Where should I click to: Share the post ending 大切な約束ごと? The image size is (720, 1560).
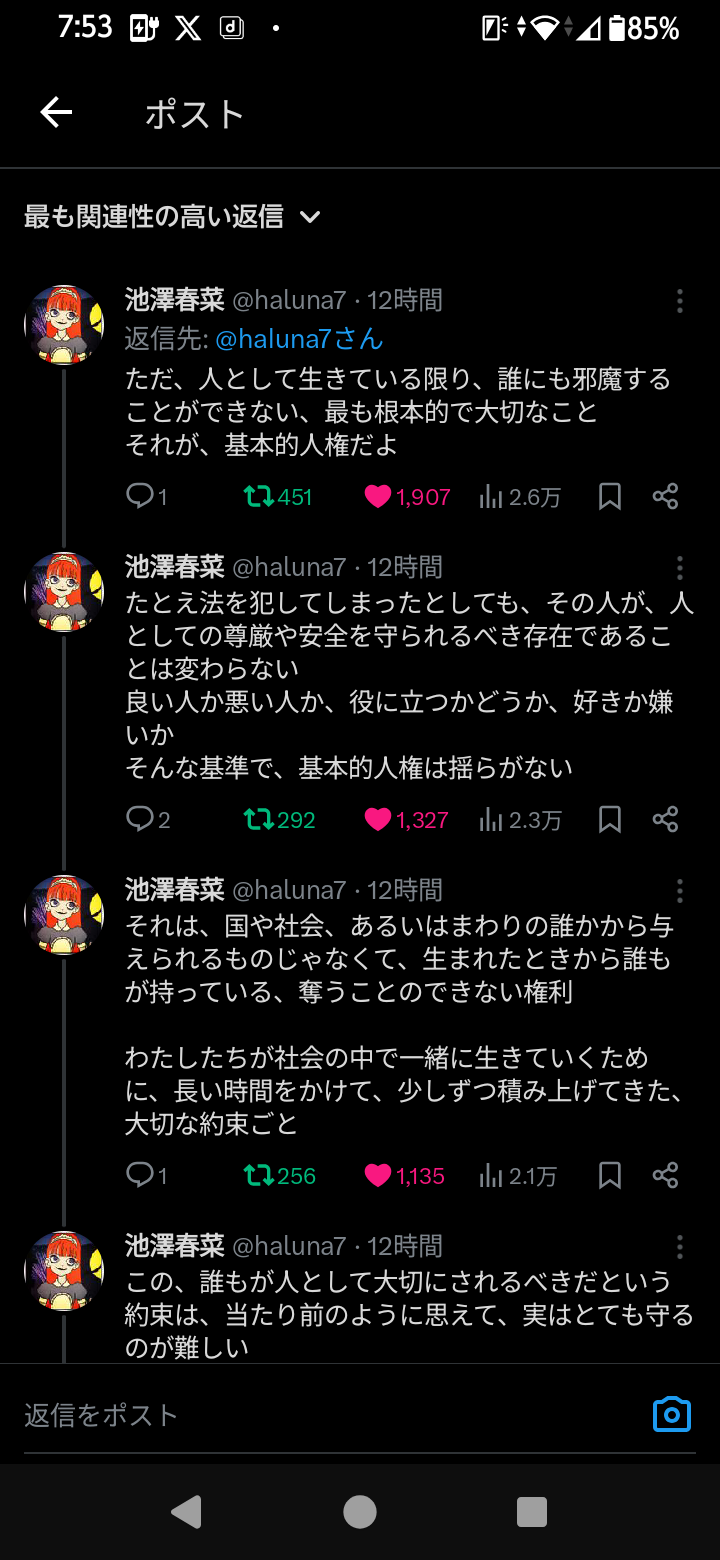(x=665, y=1176)
